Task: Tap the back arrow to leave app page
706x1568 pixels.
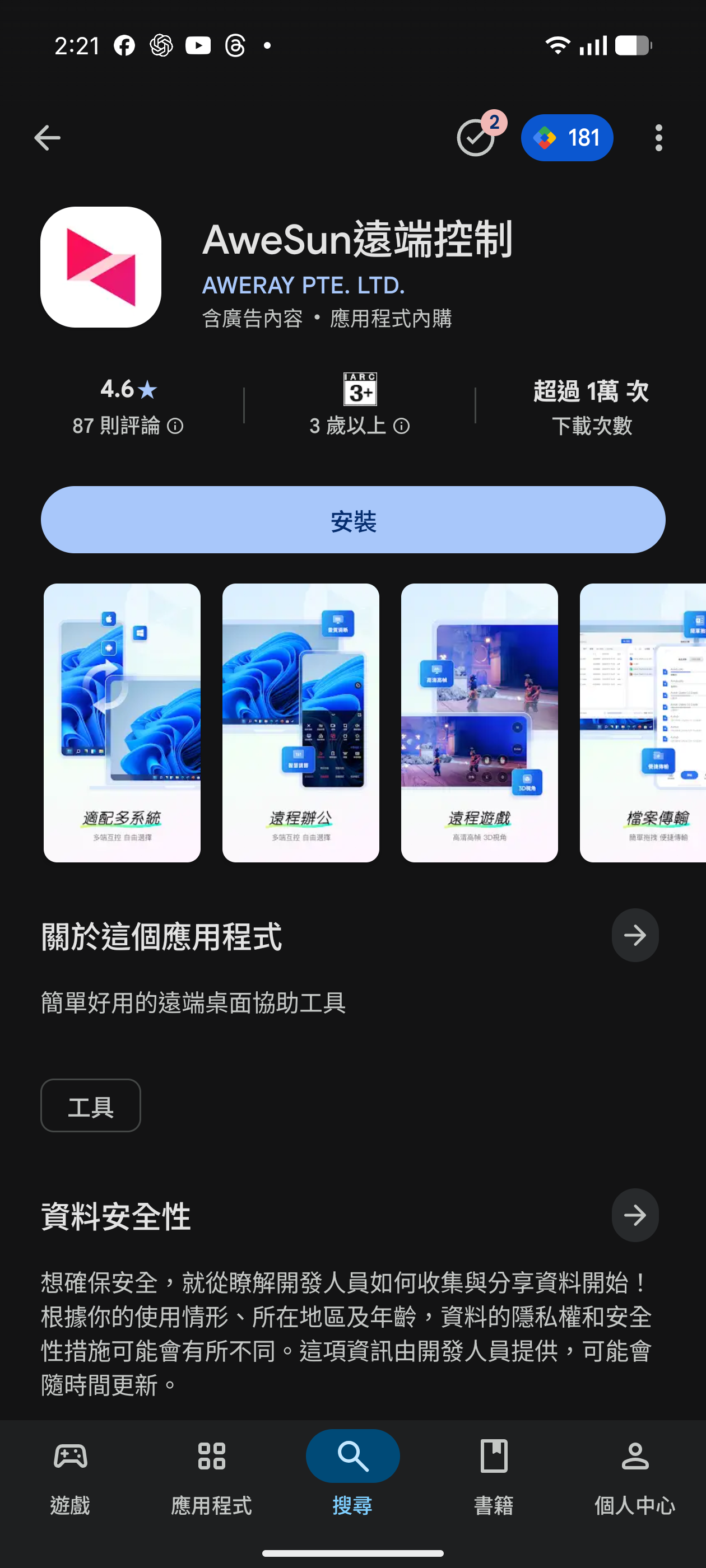Action: click(x=47, y=138)
